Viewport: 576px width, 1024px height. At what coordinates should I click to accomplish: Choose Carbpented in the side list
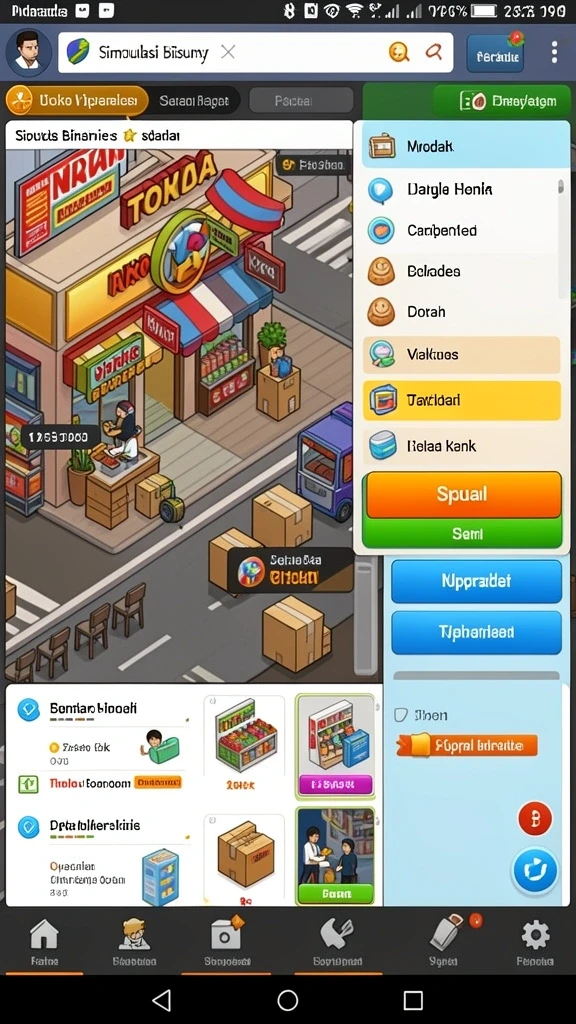(461, 231)
